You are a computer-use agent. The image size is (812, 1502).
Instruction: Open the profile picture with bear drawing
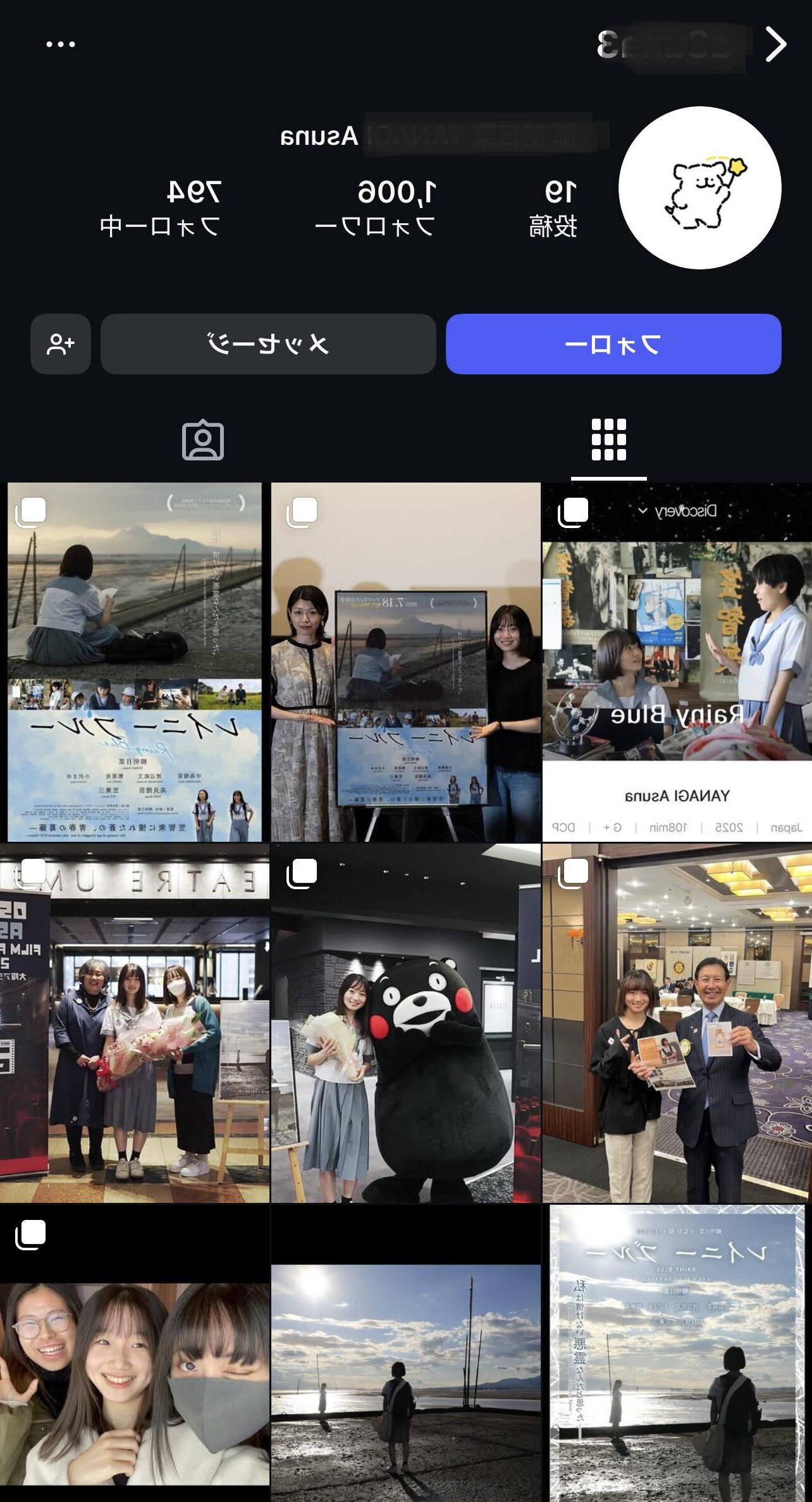coord(699,188)
